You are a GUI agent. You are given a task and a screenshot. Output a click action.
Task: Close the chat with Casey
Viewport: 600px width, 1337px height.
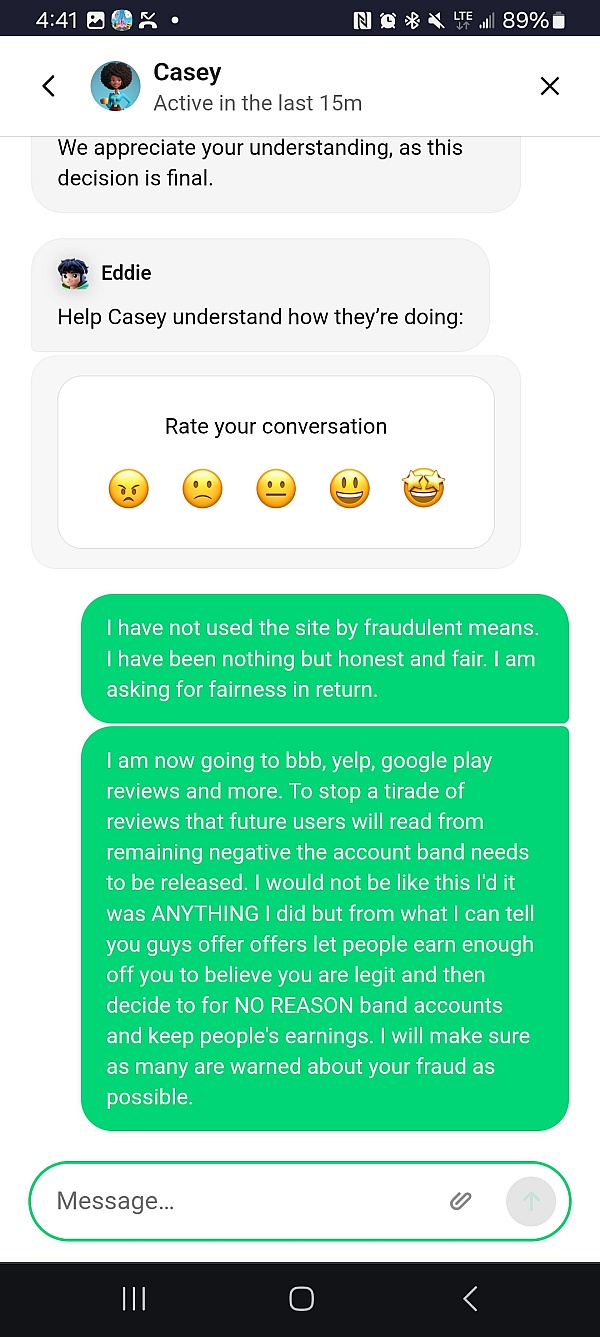(549, 87)
